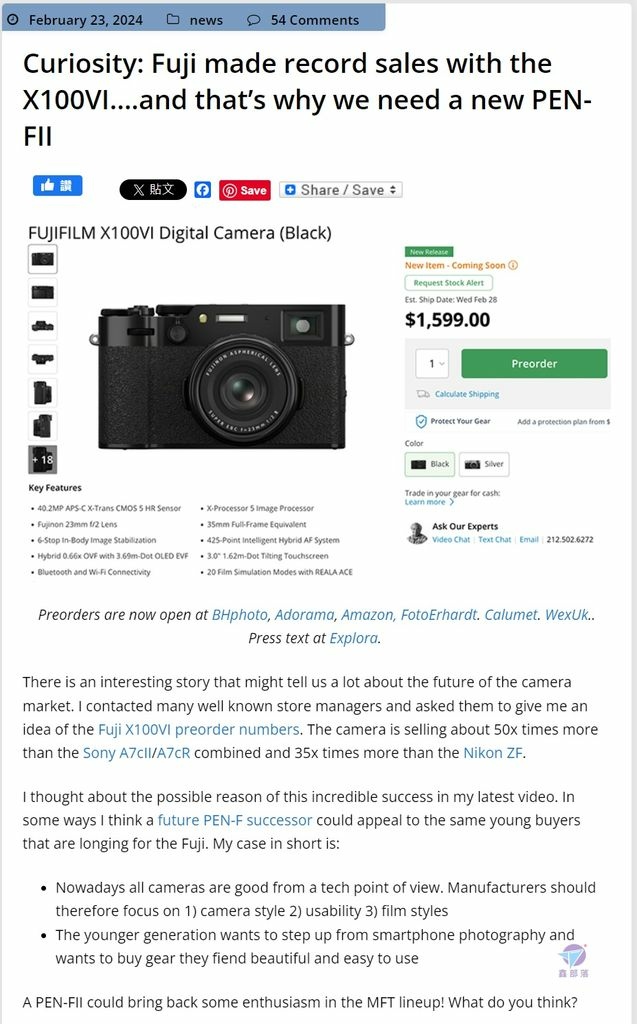This screenshot has width=637, height=1024.
Task: Open the news category link
Action: pos(206,20)
